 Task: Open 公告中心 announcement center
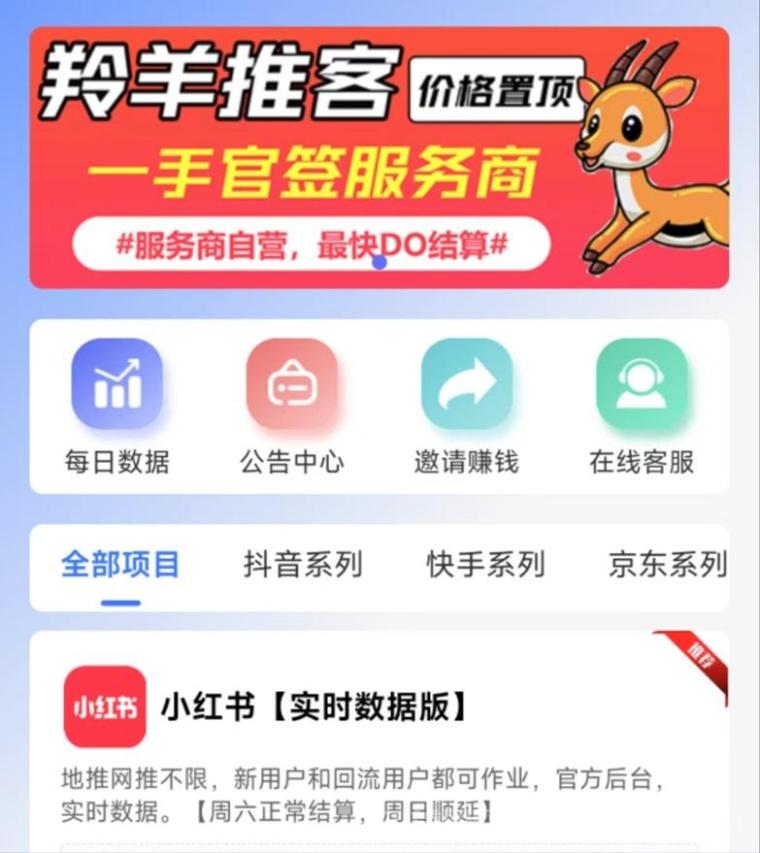tap(292, 406)
